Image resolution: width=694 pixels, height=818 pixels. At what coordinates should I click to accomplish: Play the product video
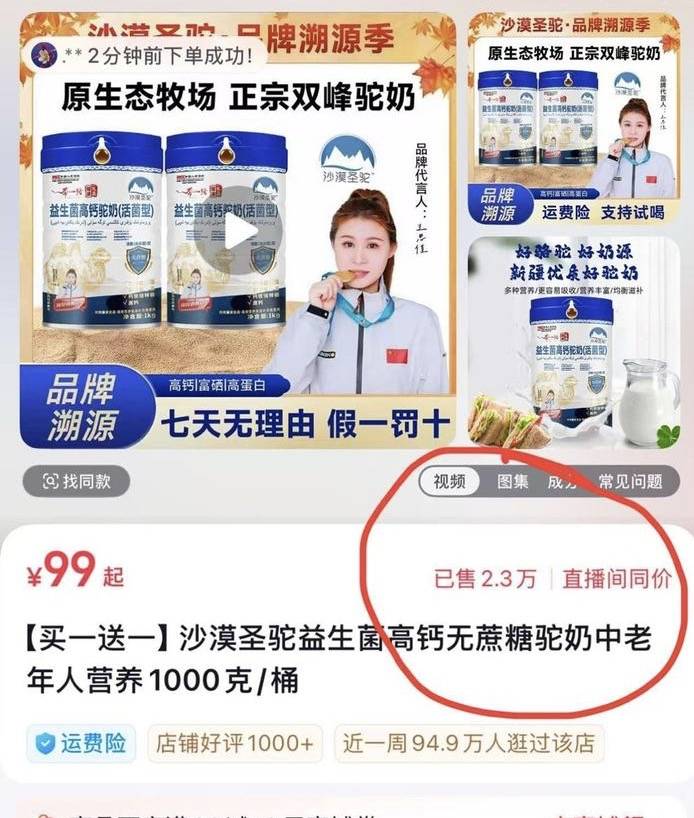(x=239, y=233)
